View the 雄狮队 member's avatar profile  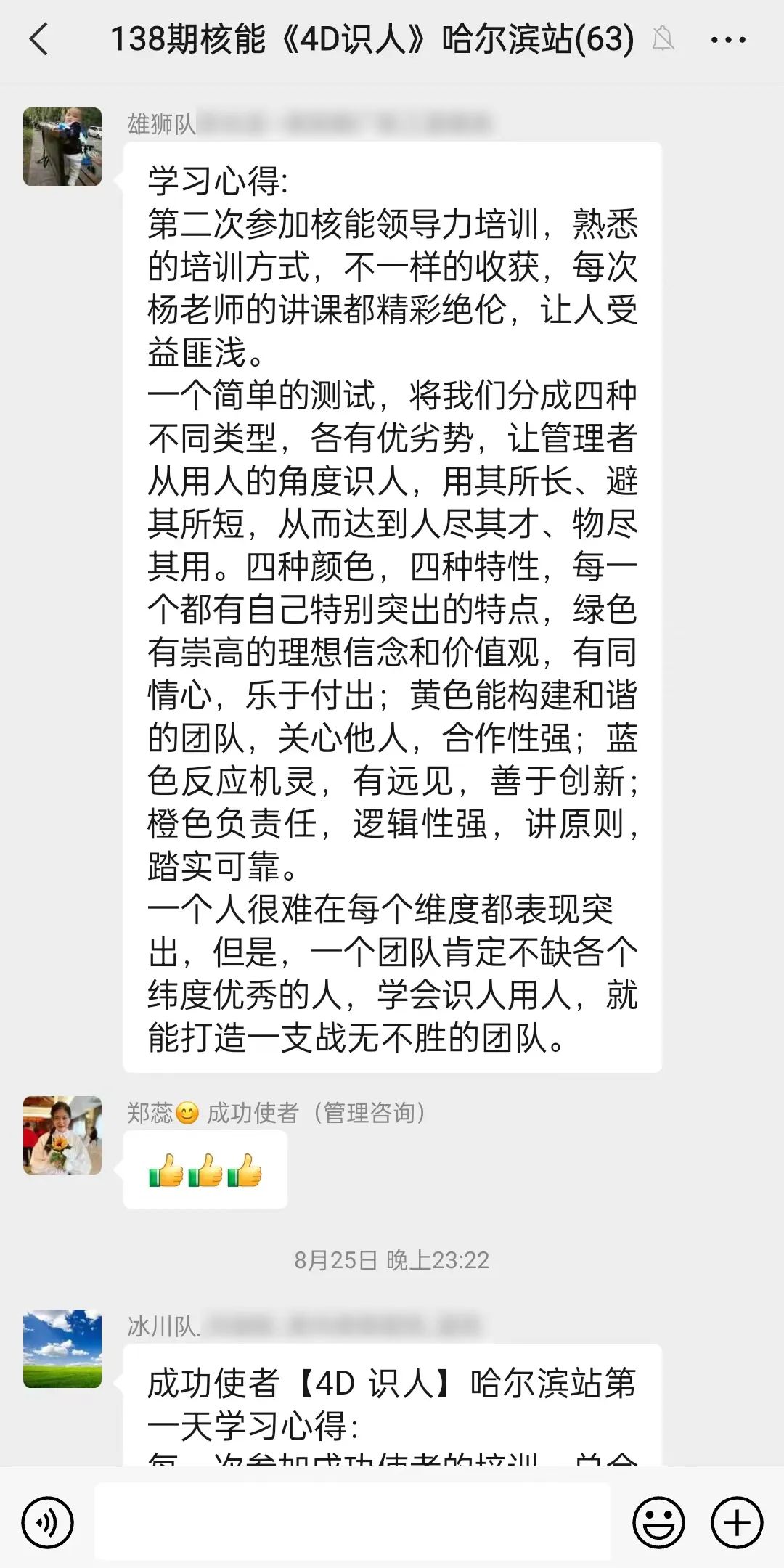[x=62, y=147]
